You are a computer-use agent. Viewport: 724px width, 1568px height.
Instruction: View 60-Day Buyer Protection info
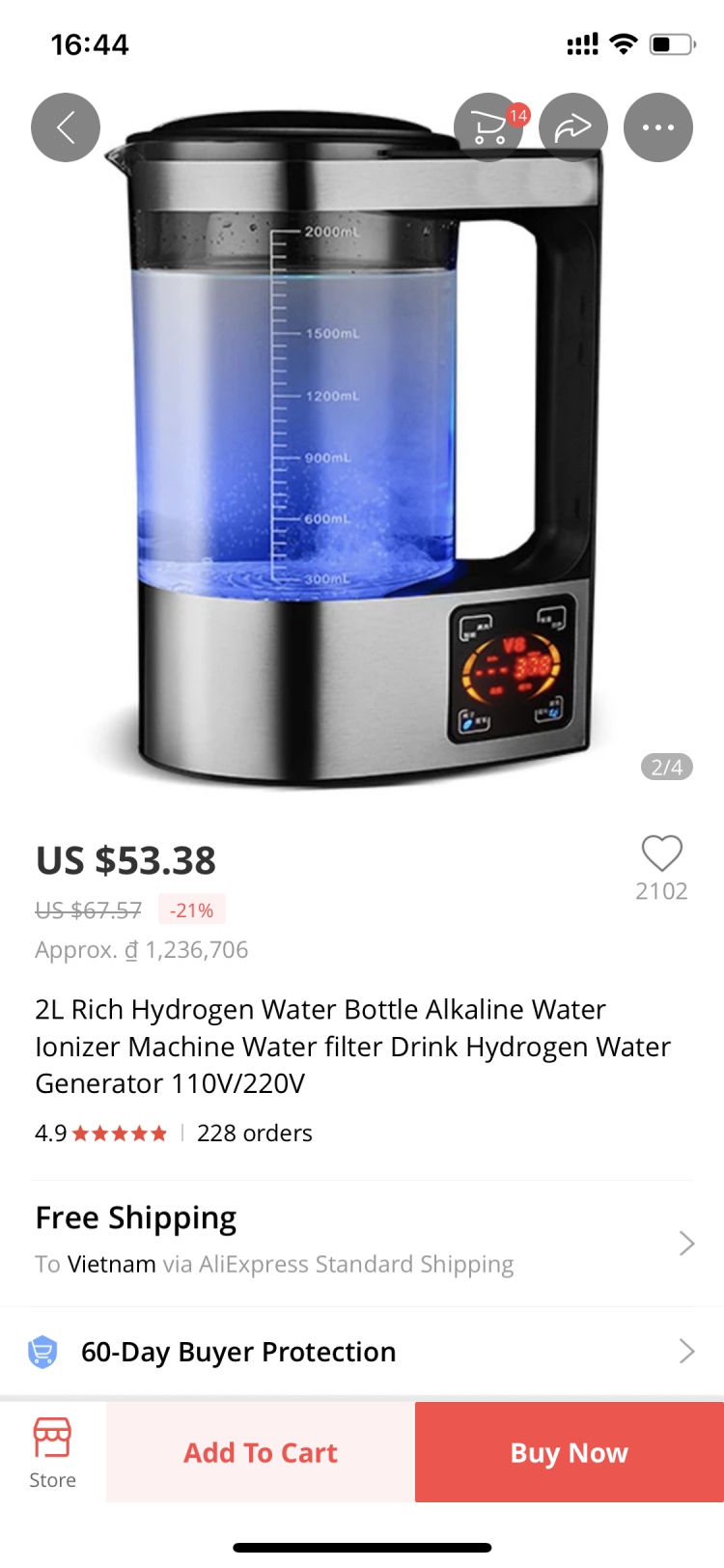[362, 1351]
